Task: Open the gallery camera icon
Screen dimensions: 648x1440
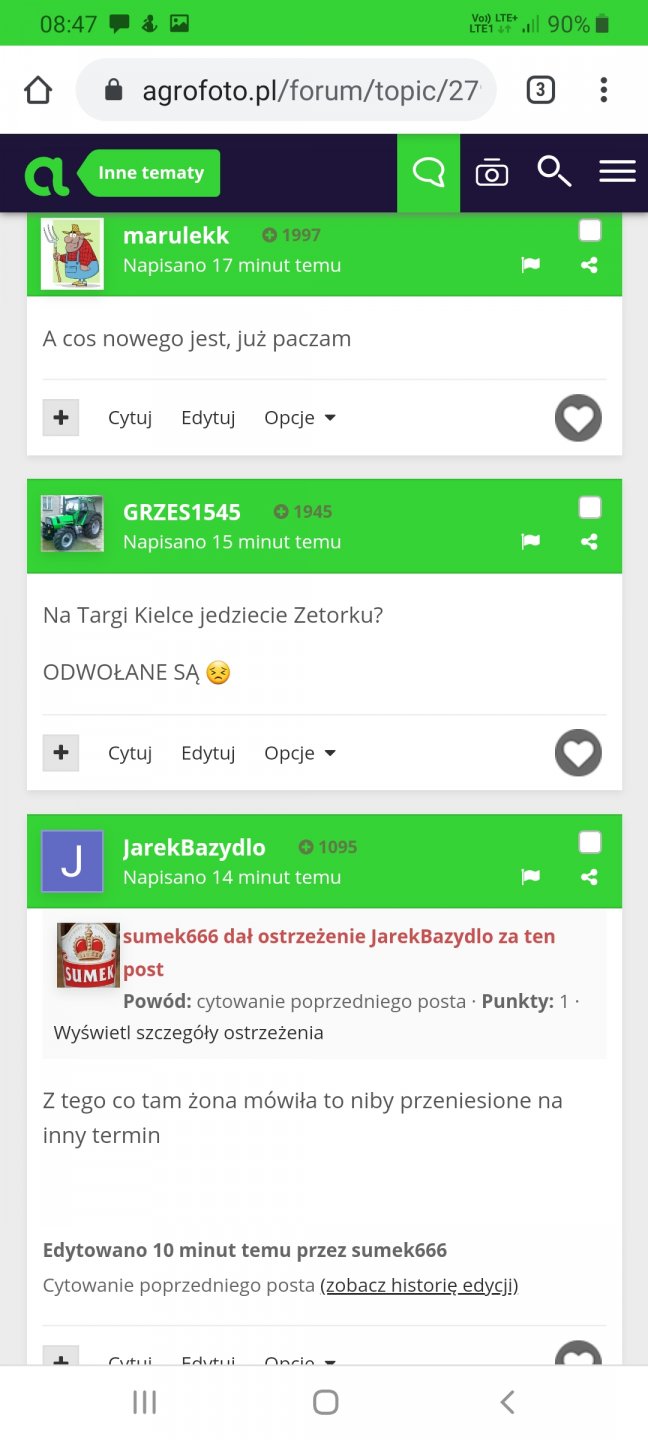Action: click(x=491, y=173)
